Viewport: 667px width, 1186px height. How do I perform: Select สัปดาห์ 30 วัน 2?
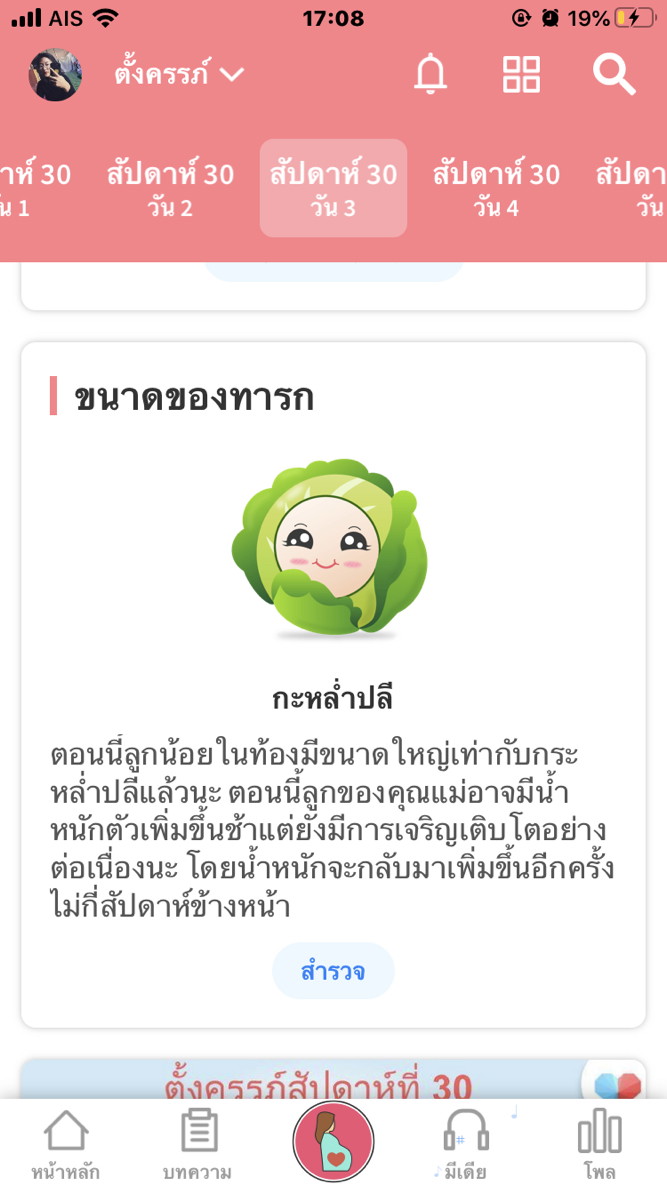click(170, 189)
